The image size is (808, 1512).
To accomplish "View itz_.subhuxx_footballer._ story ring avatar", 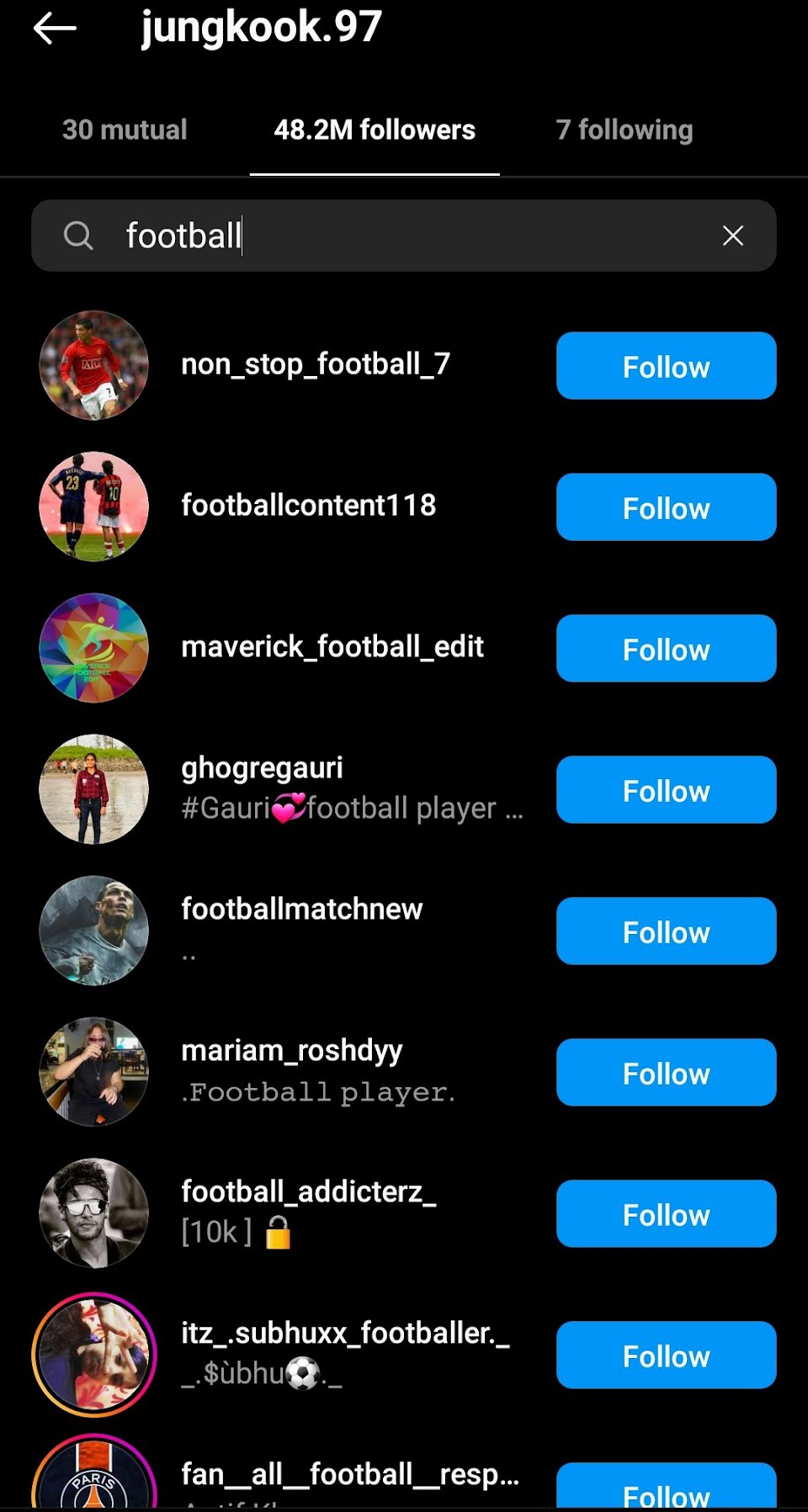I will pyautogui.click(x=94, y=1355).
